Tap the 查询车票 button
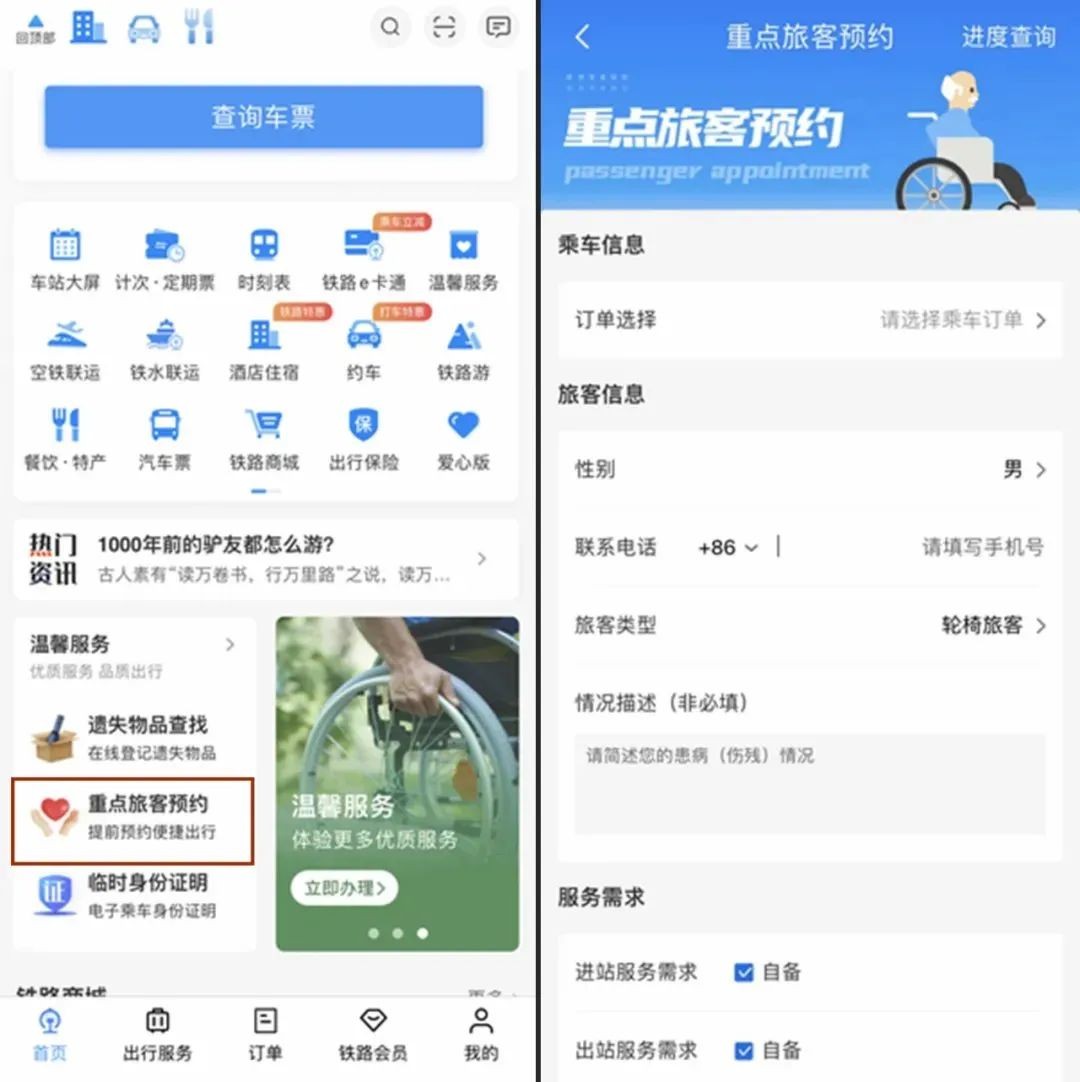The image size is (1080, 1082). point(263,117)
